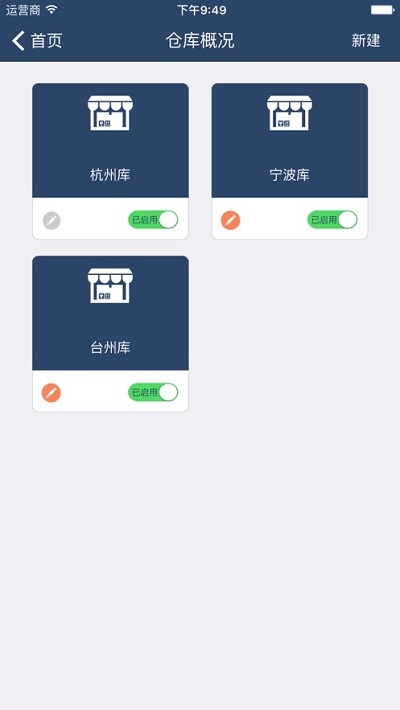Turn off the 台州库 已启用 switch

[153, 392]
